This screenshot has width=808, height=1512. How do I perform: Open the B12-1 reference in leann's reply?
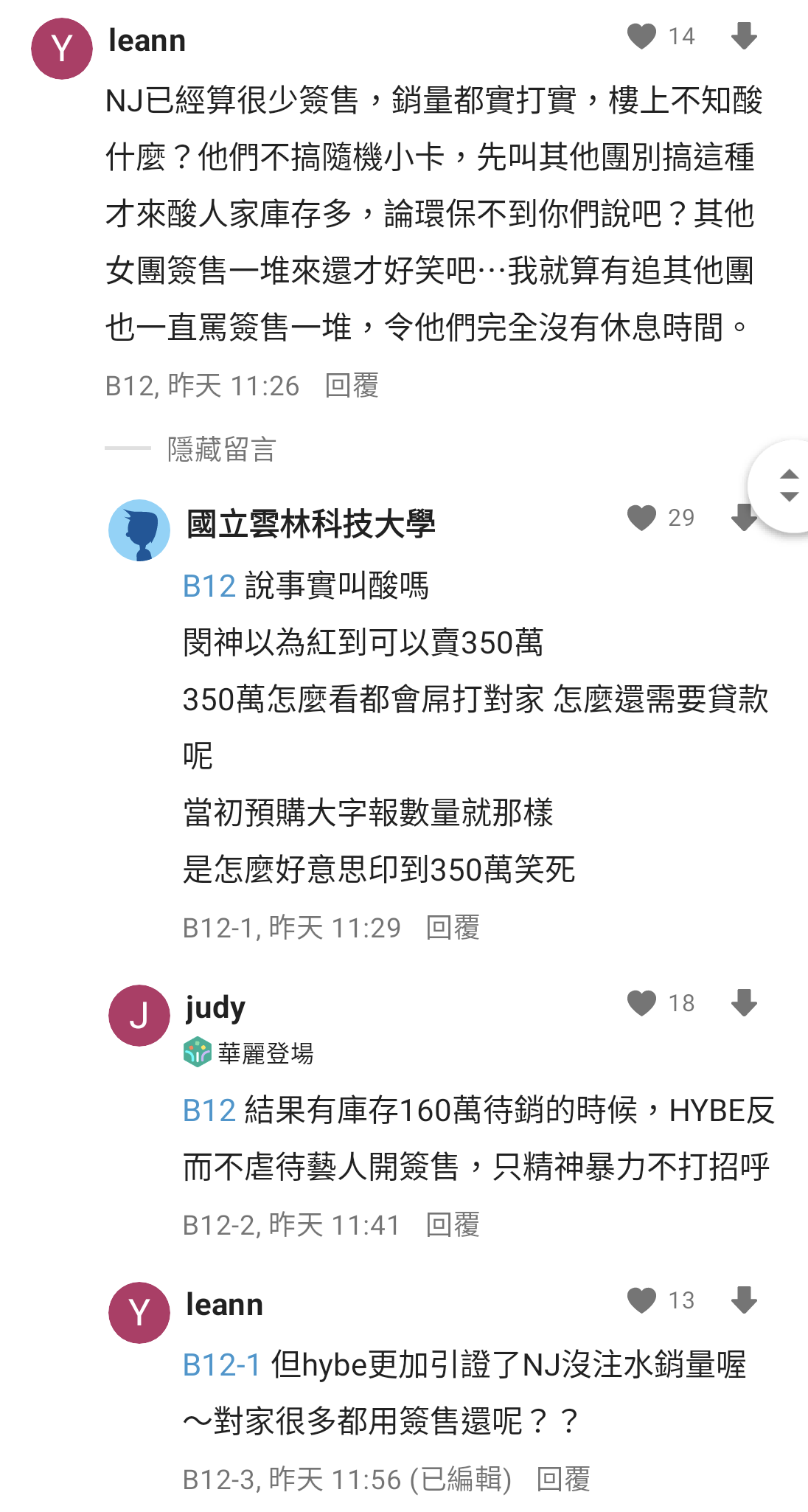tap(221, 1365)
